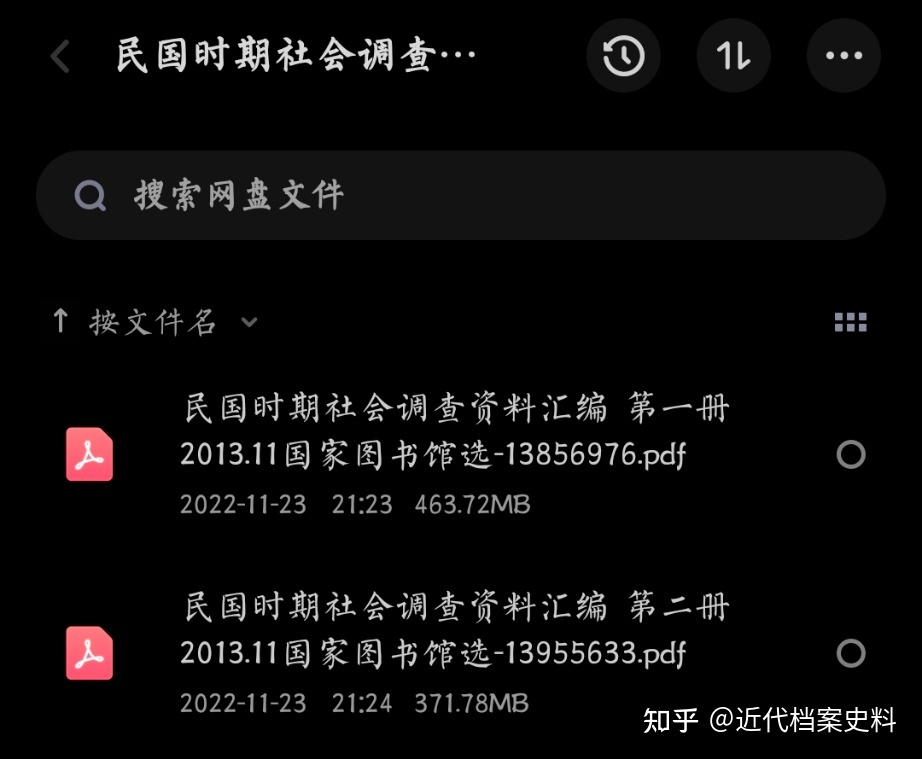Select the 第二册 file circle
Viewport: 922px width, 759px height.
850,654
